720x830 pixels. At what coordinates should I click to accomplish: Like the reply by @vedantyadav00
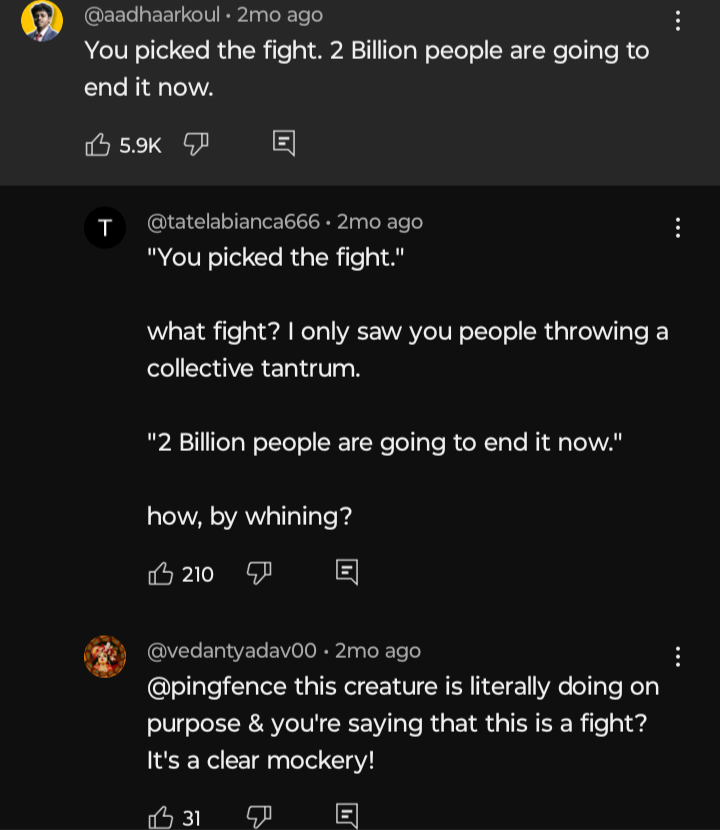160,817
